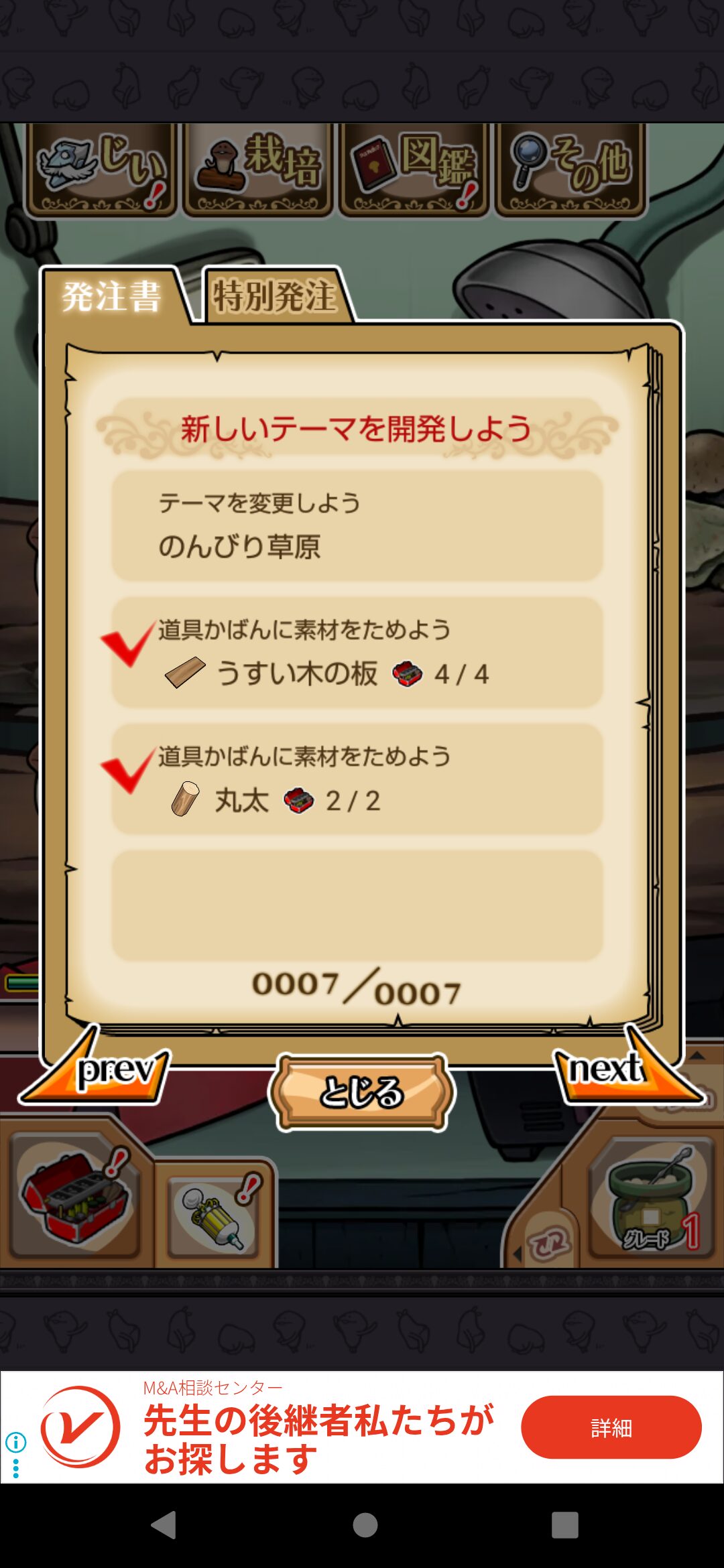The image size is (724, 1568).
Task: Go back with the system back button
Action: tap(164, 1525)
